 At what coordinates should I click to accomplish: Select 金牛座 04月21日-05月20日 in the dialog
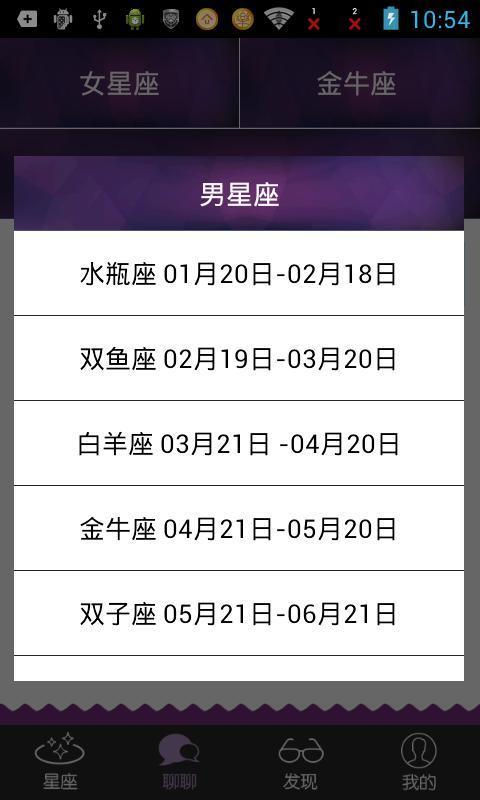click(x=239, y=529)
